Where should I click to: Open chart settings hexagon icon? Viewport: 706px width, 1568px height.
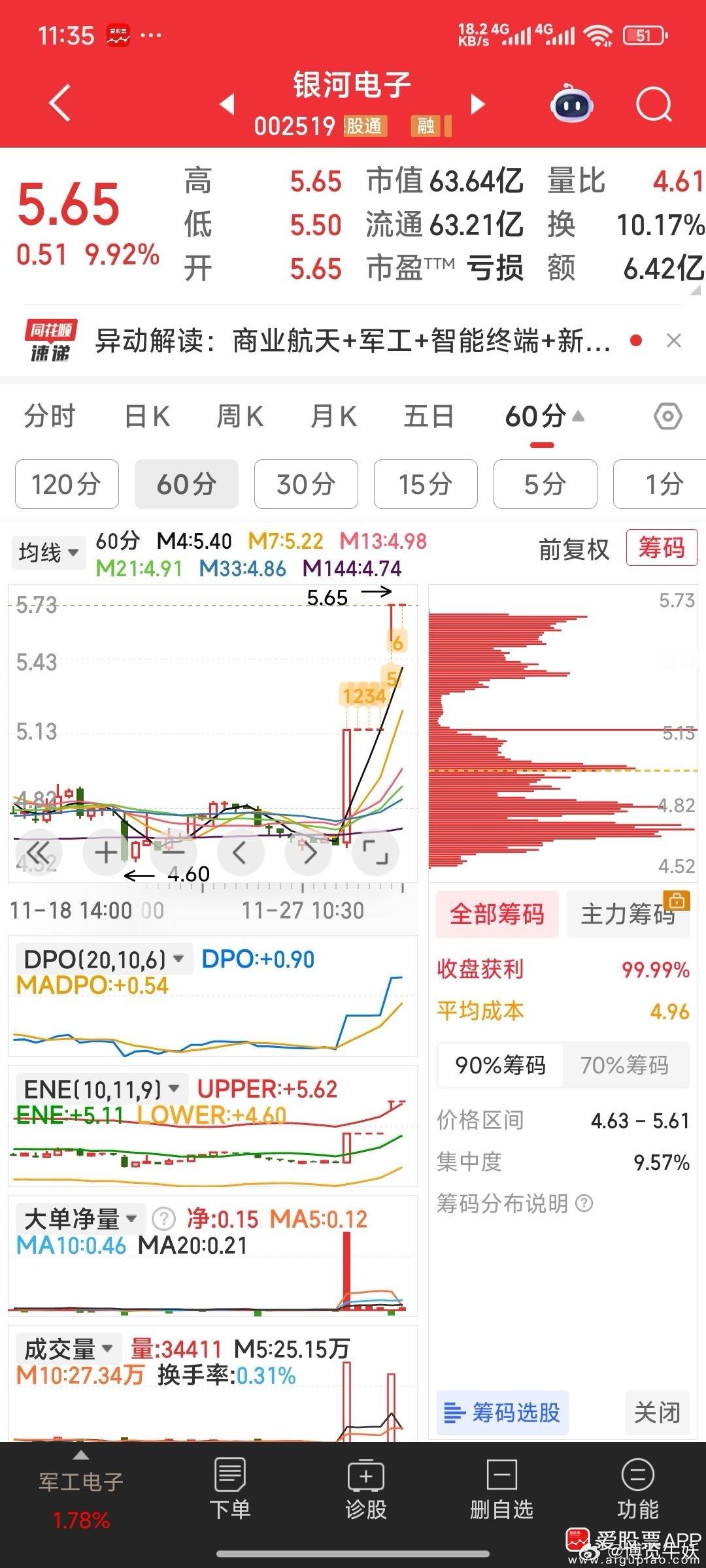[x=667, y=416]
